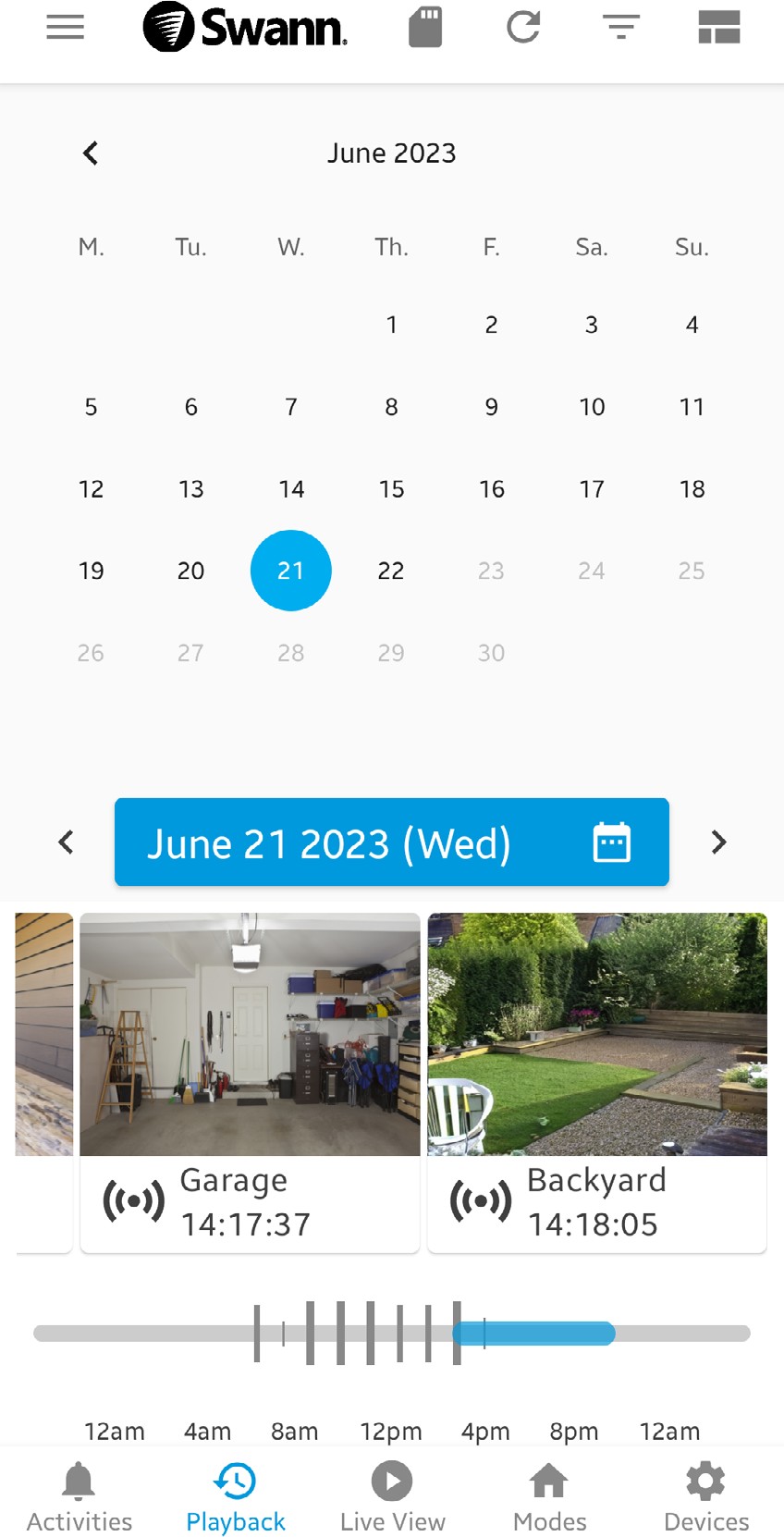Open the Garage camera recording

click(250, 1080)
